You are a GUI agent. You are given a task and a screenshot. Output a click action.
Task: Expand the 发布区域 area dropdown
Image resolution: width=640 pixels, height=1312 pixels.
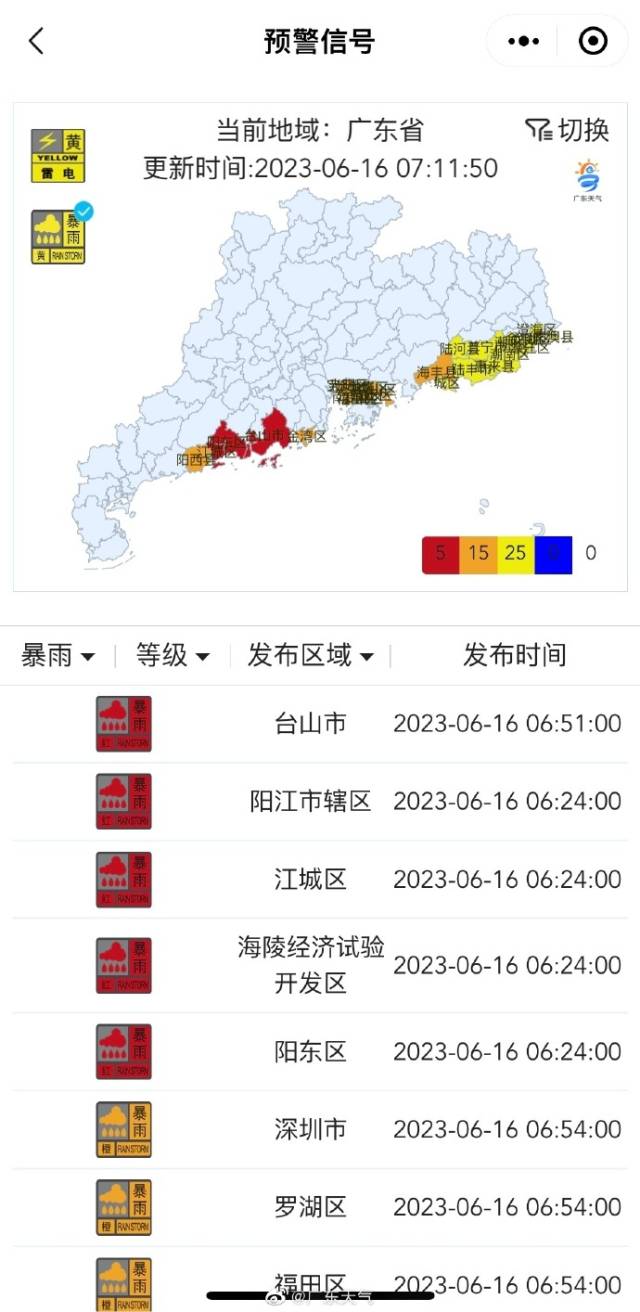click(310, 656)
